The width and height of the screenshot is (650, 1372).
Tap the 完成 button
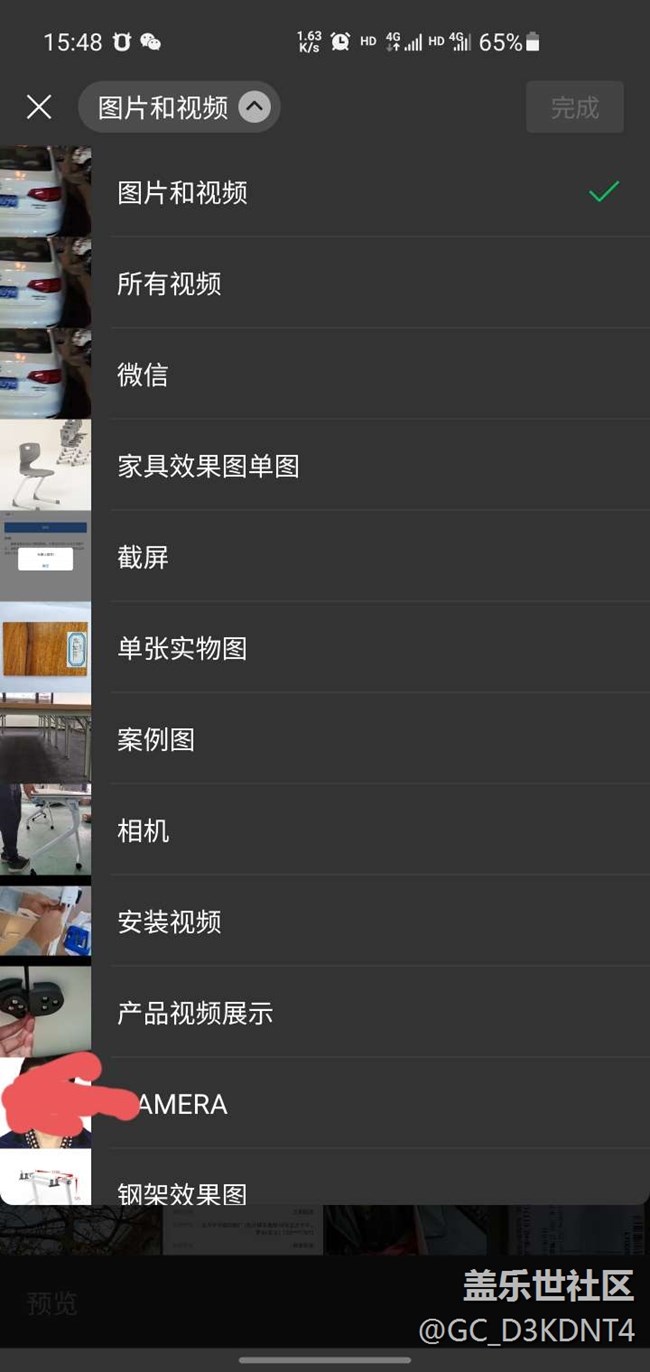pyautogui.click(x=574, y=107)
